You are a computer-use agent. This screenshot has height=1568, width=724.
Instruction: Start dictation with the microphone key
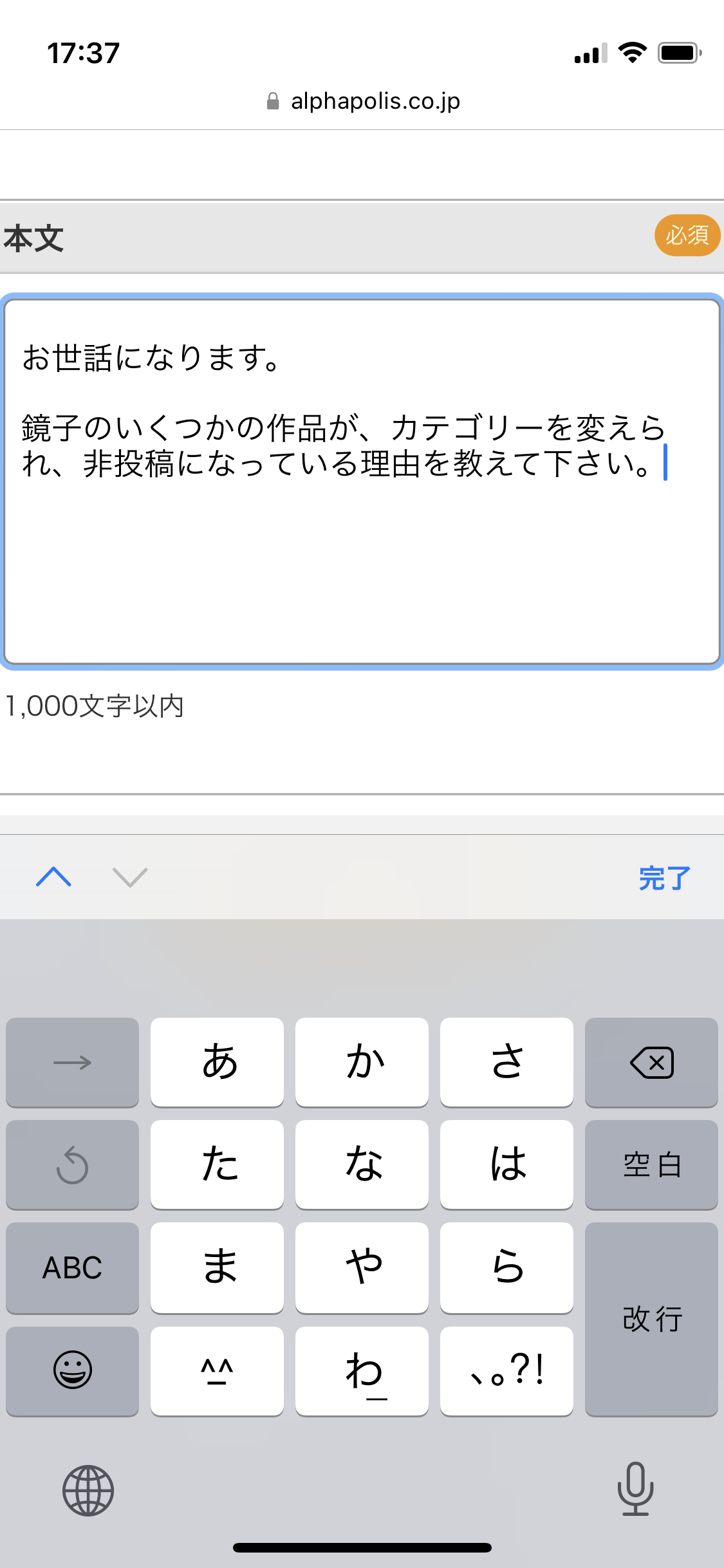pyautogui.click(x=635, y=1489)
